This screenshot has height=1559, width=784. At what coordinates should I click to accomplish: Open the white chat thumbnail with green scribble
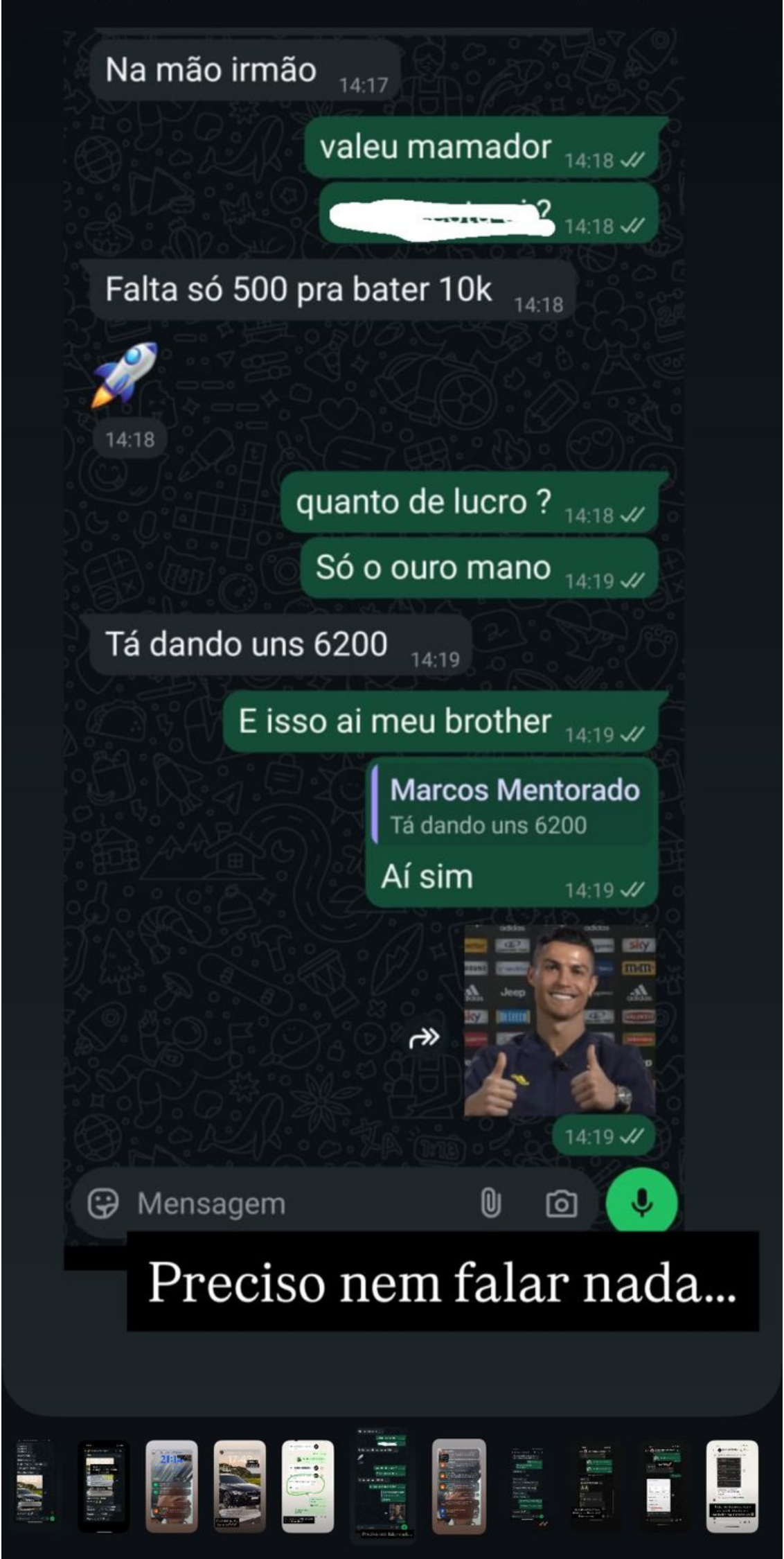point(308,1486)
